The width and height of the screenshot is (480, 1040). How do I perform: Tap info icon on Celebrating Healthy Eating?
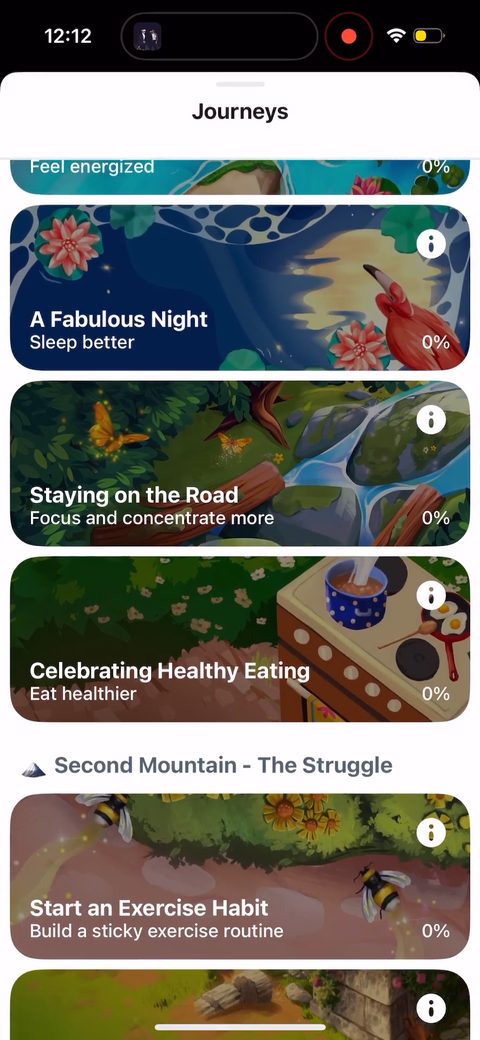click(431, 596)
